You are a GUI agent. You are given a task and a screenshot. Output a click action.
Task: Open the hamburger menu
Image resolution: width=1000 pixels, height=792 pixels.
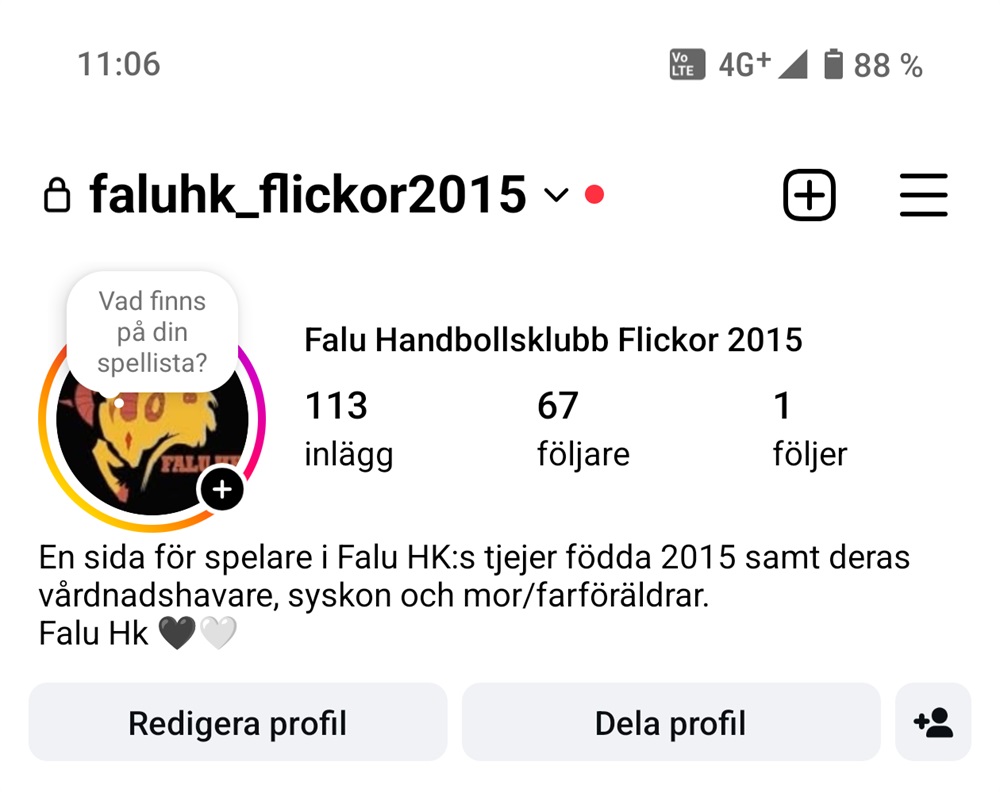click(x=923, y=195)
